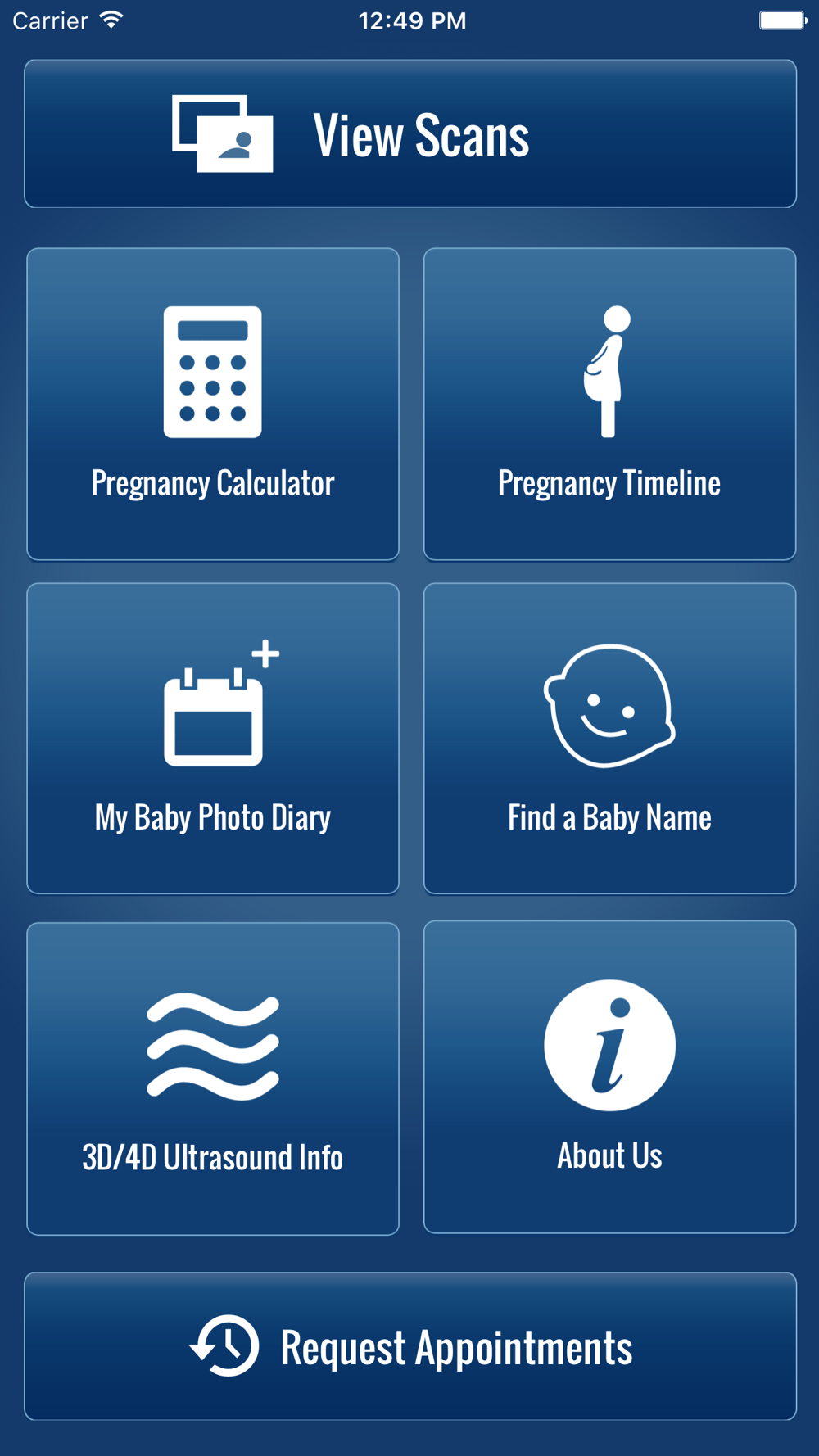Image resolution: width=819 pixels, height=1456 pixels.
Task: Open the Pregnancy Timeline tile
Action: click(x=609, y=405)
